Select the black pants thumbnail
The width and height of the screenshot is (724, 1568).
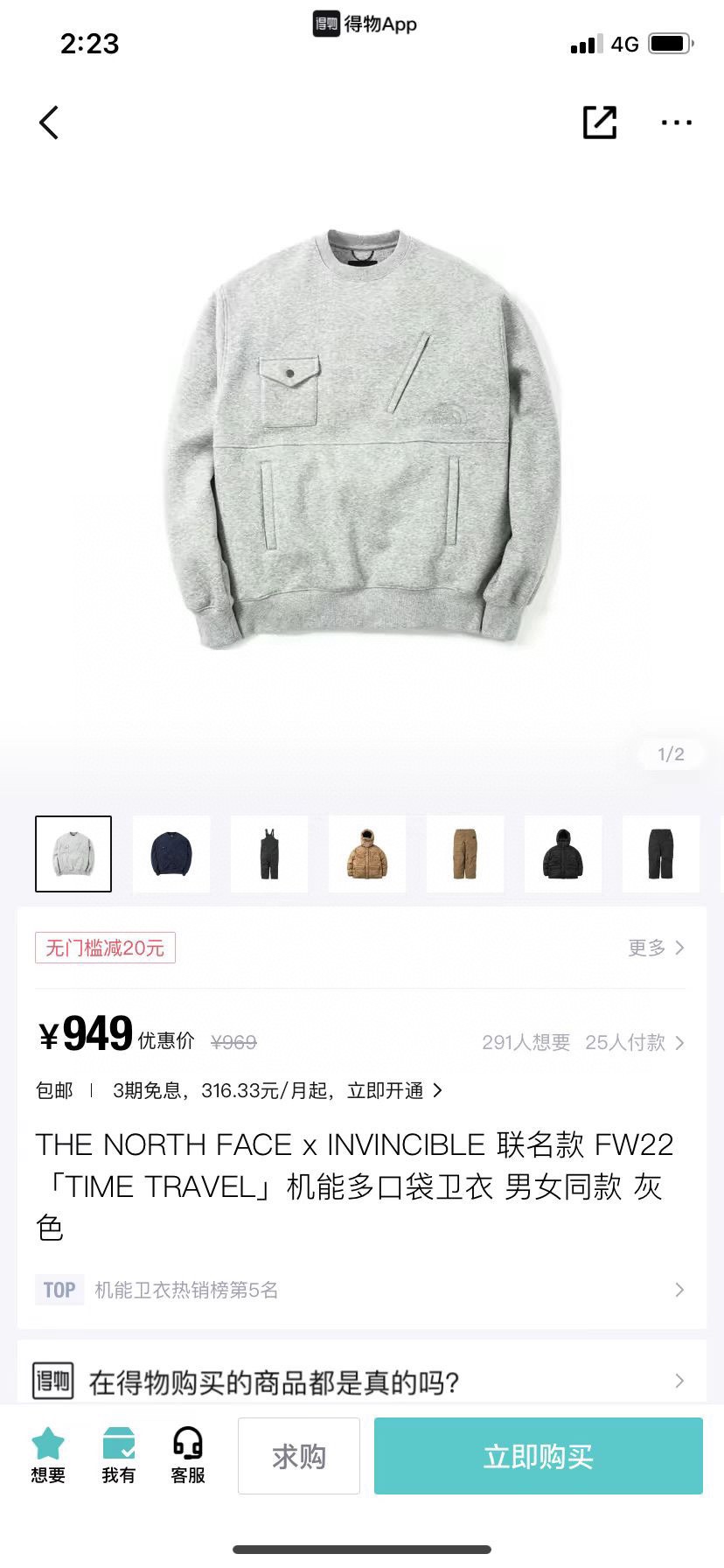point(661,854)
